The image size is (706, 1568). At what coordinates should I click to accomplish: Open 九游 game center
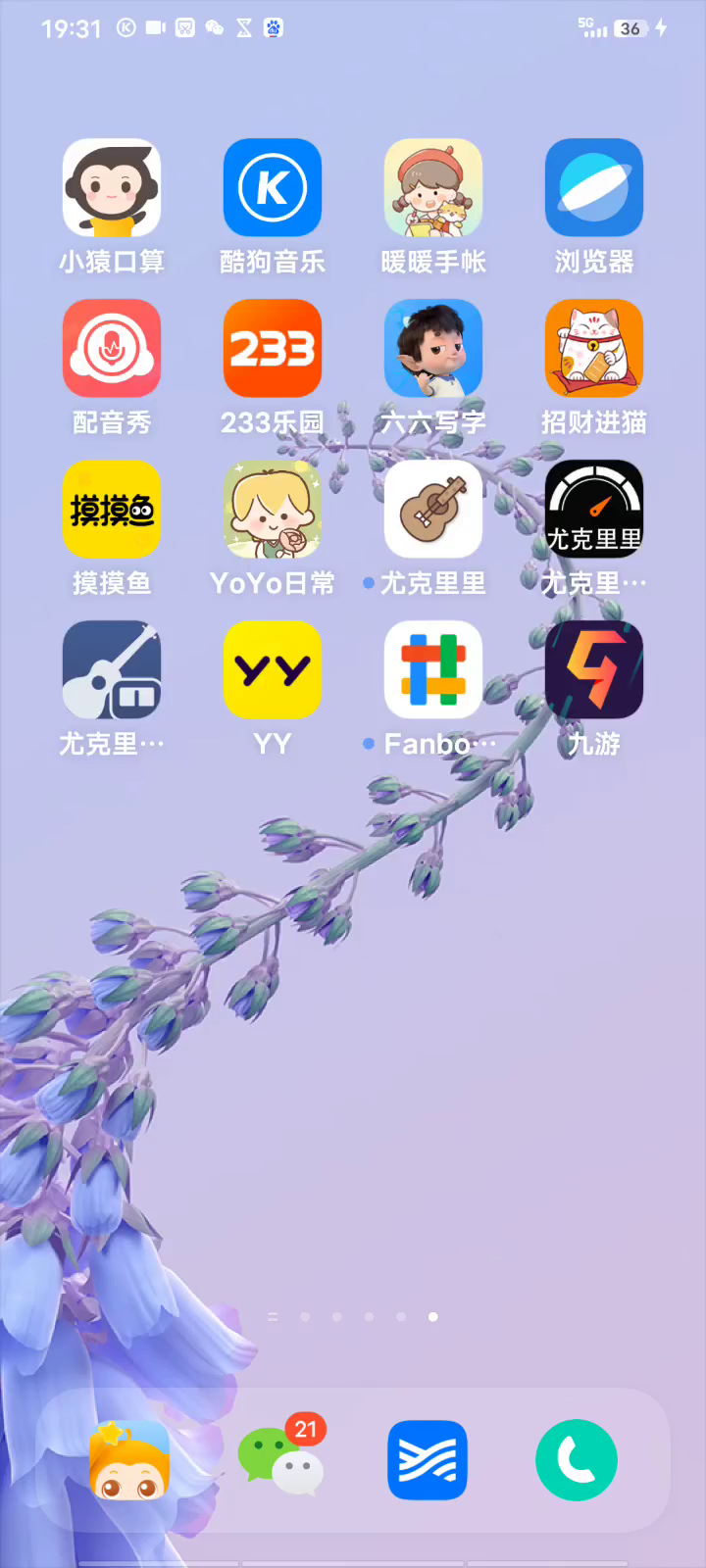(594, 669)
